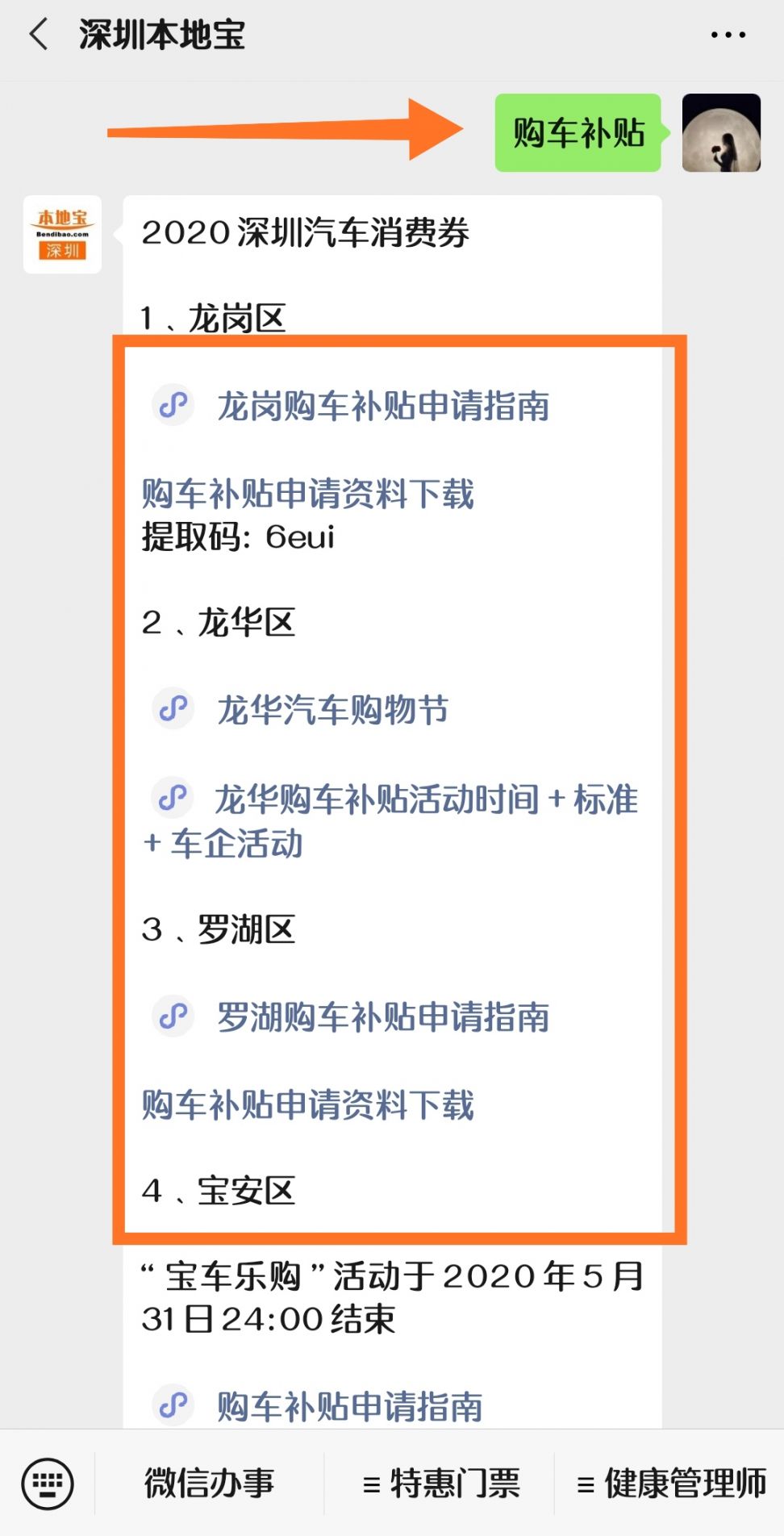
Task: Tap my own moon profile avatar
Action: click(721, 133)
